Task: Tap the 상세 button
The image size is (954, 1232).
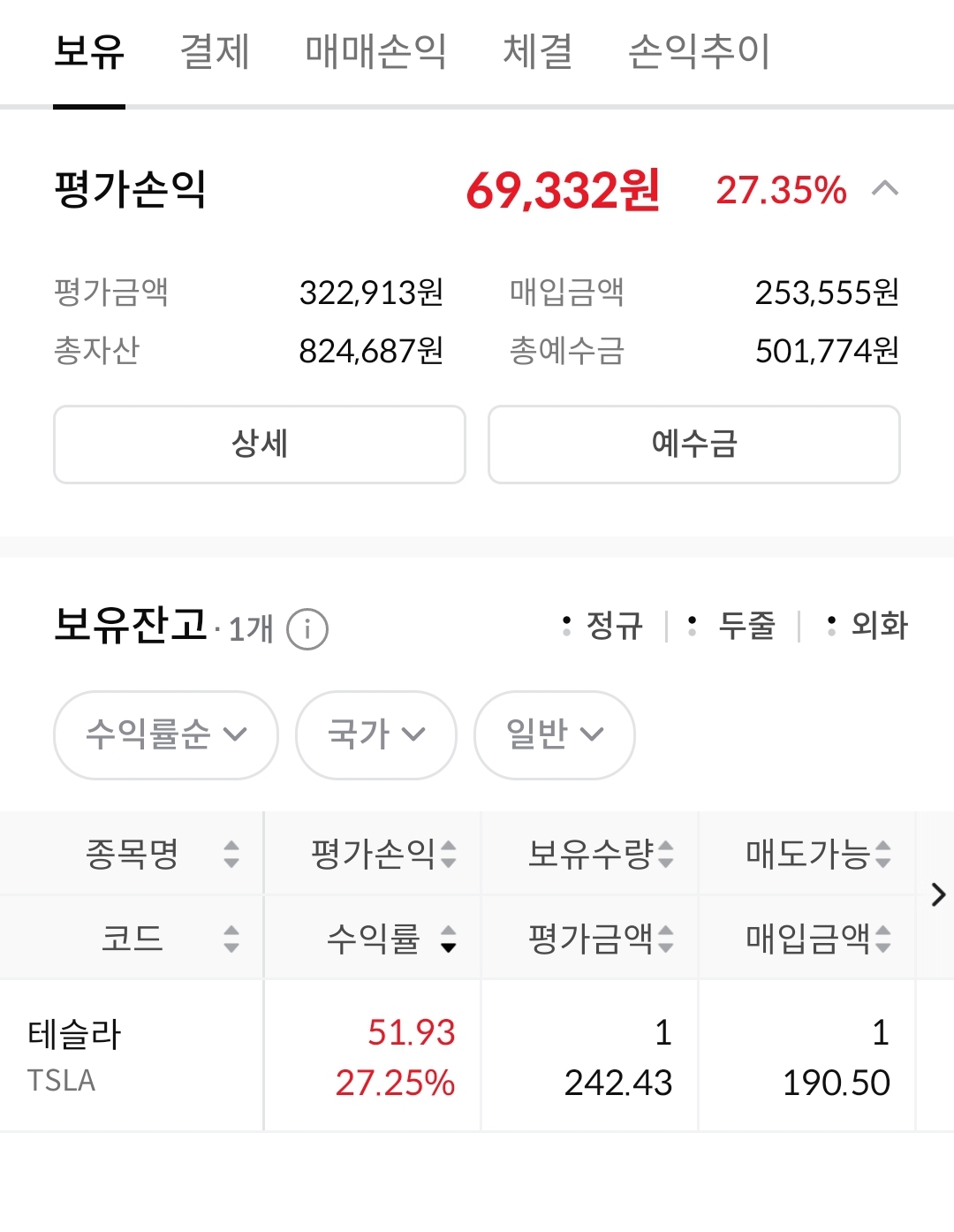Action: [259, 444]
